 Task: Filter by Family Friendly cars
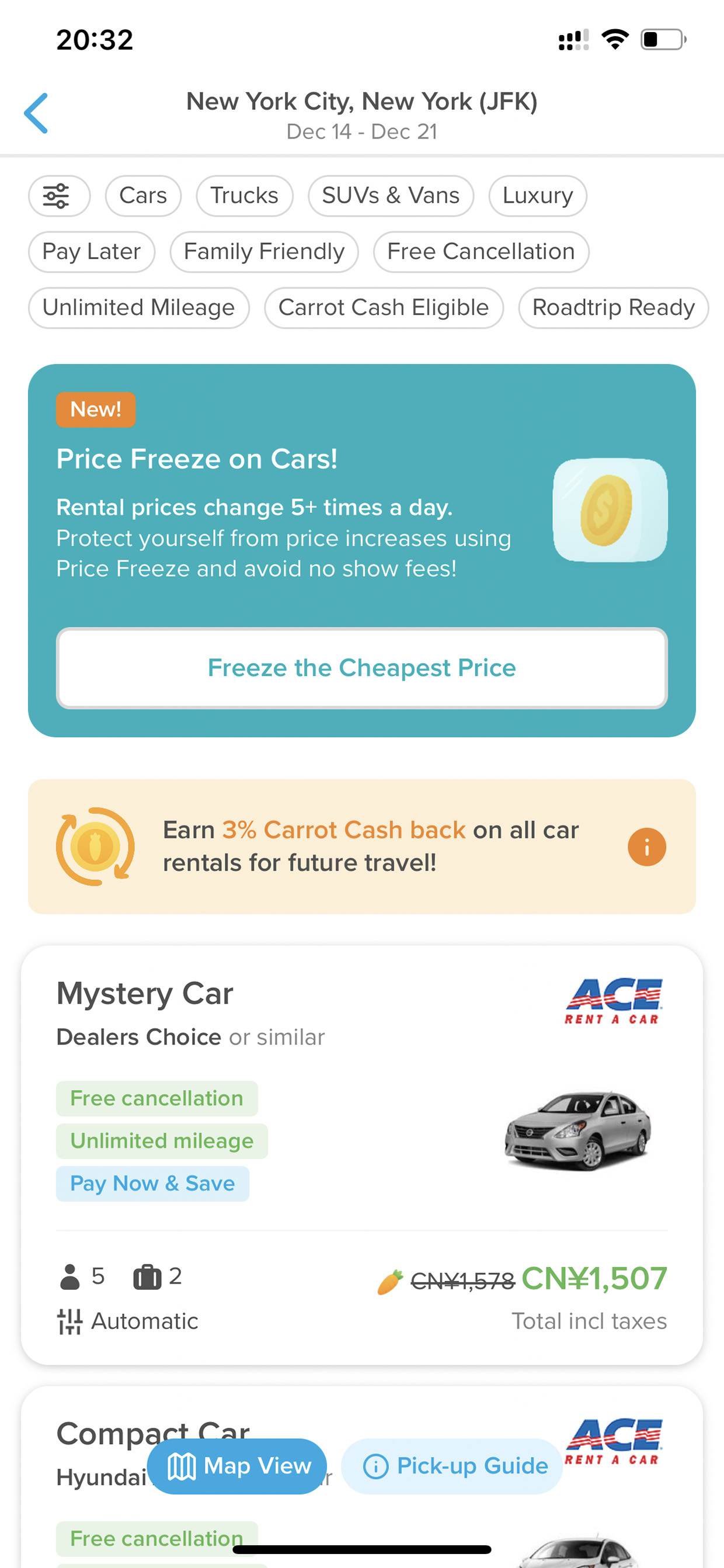coord(264,252)
